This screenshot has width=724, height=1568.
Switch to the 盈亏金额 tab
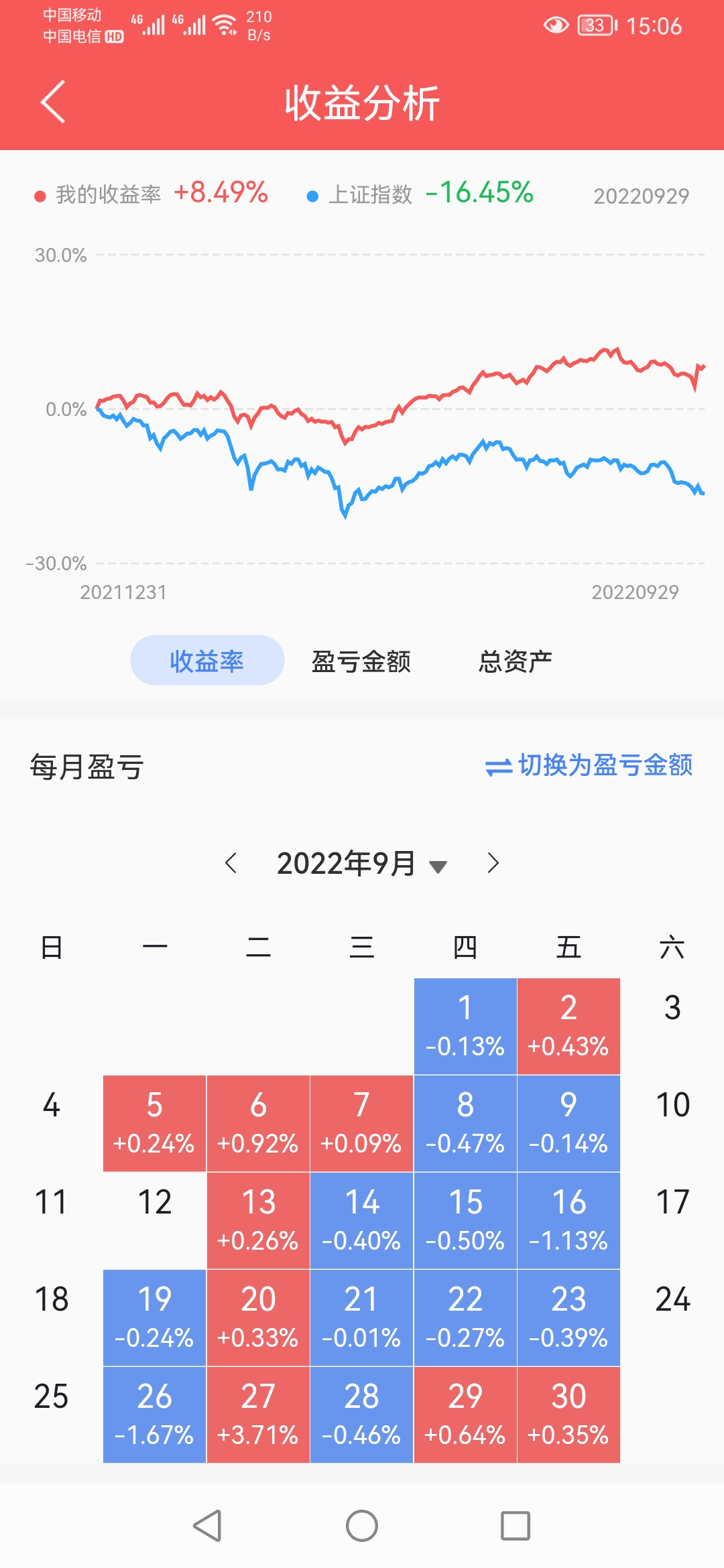pos(361,661)
